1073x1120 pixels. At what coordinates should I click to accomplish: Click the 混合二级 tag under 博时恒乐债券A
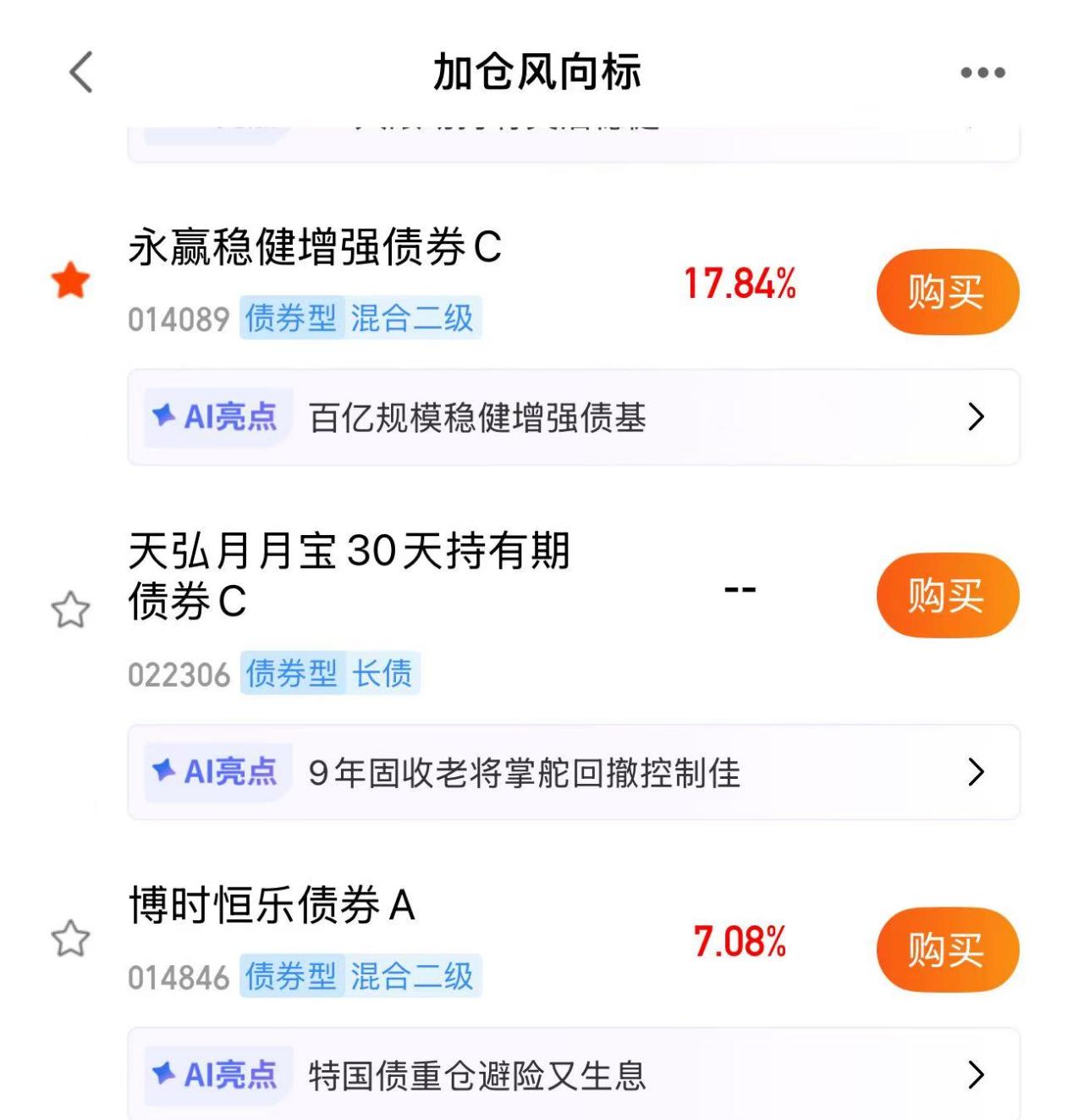pos(414,976)
